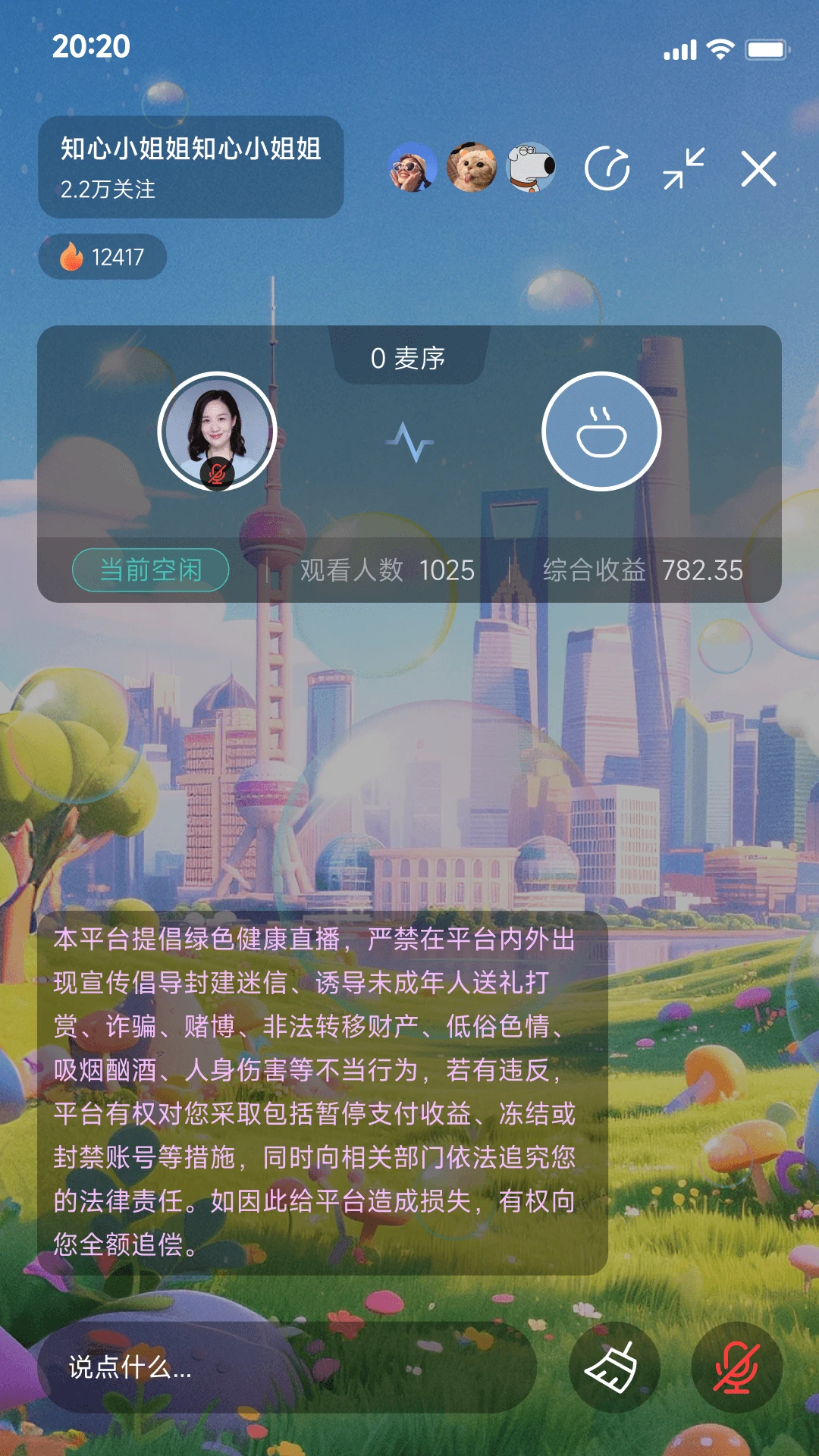This screenshot has height=1456, width=819.
Task: Select the empty guest seat
Action: pos(601,431)
